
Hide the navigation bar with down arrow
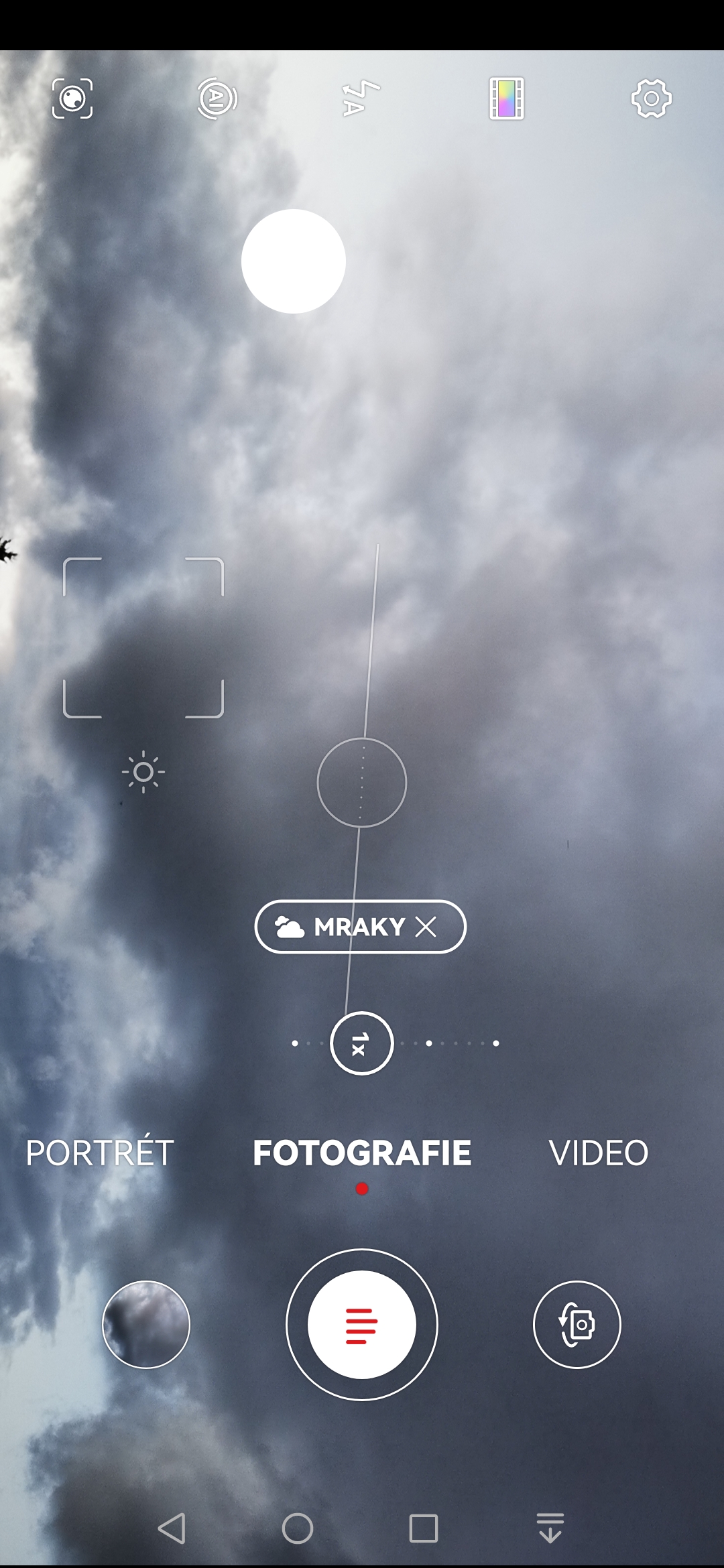550,1528
